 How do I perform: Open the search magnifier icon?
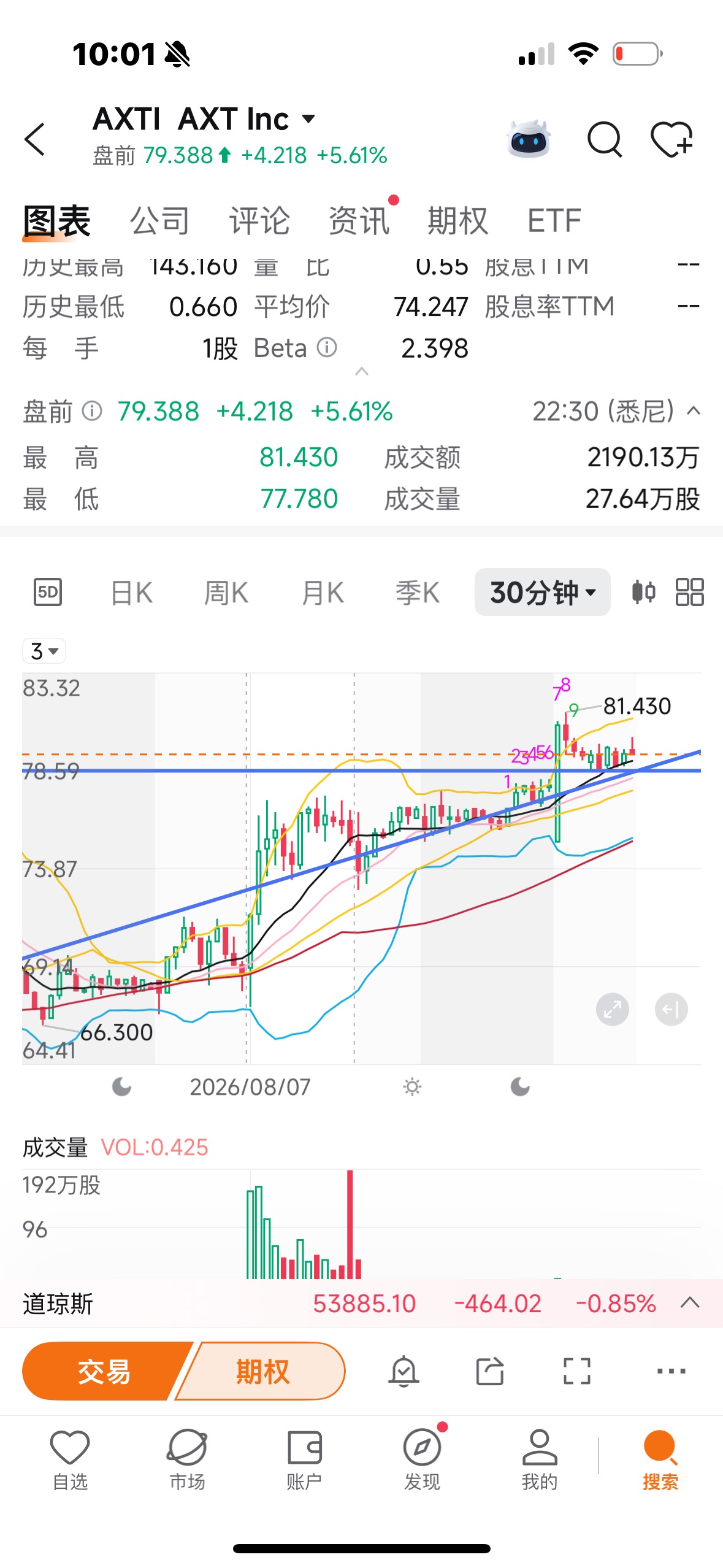605,139
